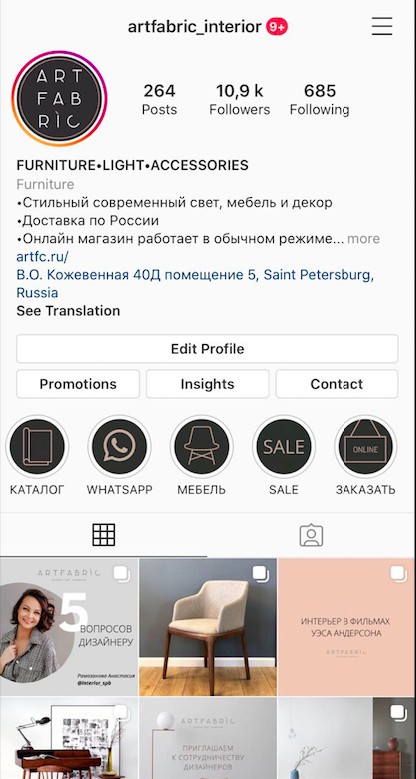This screenshot has height=779, width=416.
Task: Open the beige armchair post
Action: (x=208, y=627)
